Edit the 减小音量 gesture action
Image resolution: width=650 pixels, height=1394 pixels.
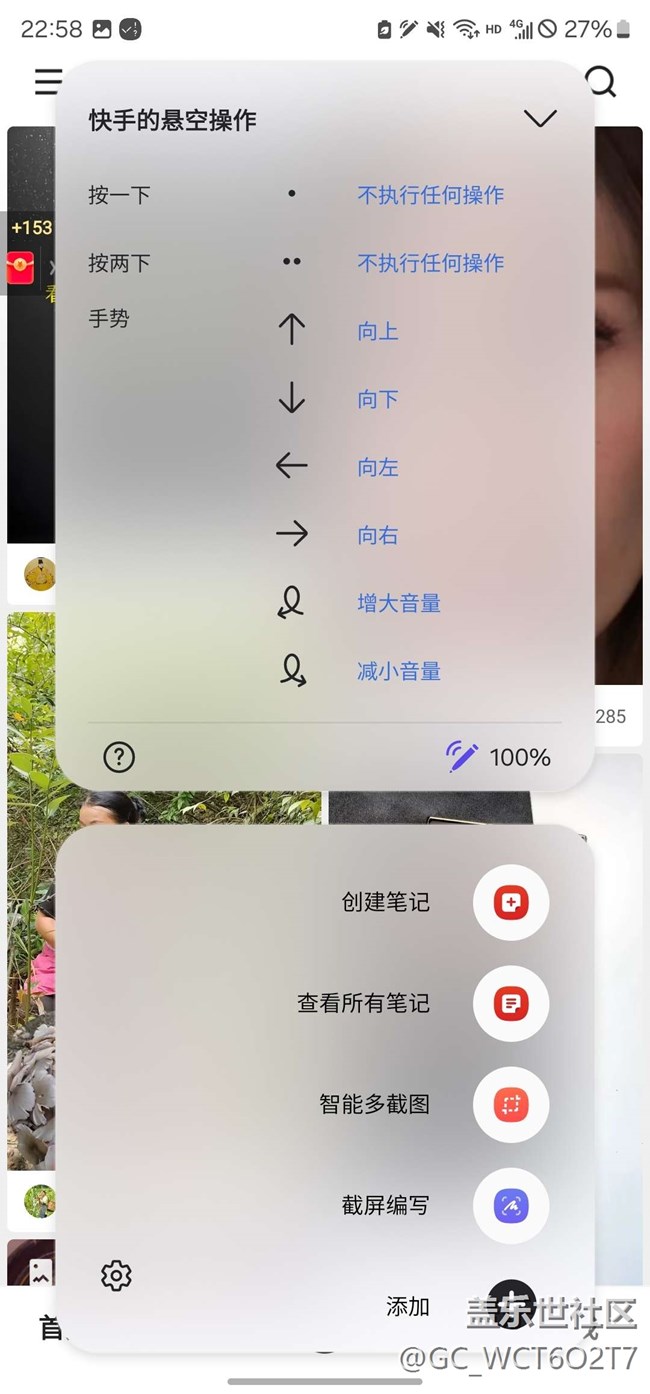pyautogui.click(x=399, y=671)
